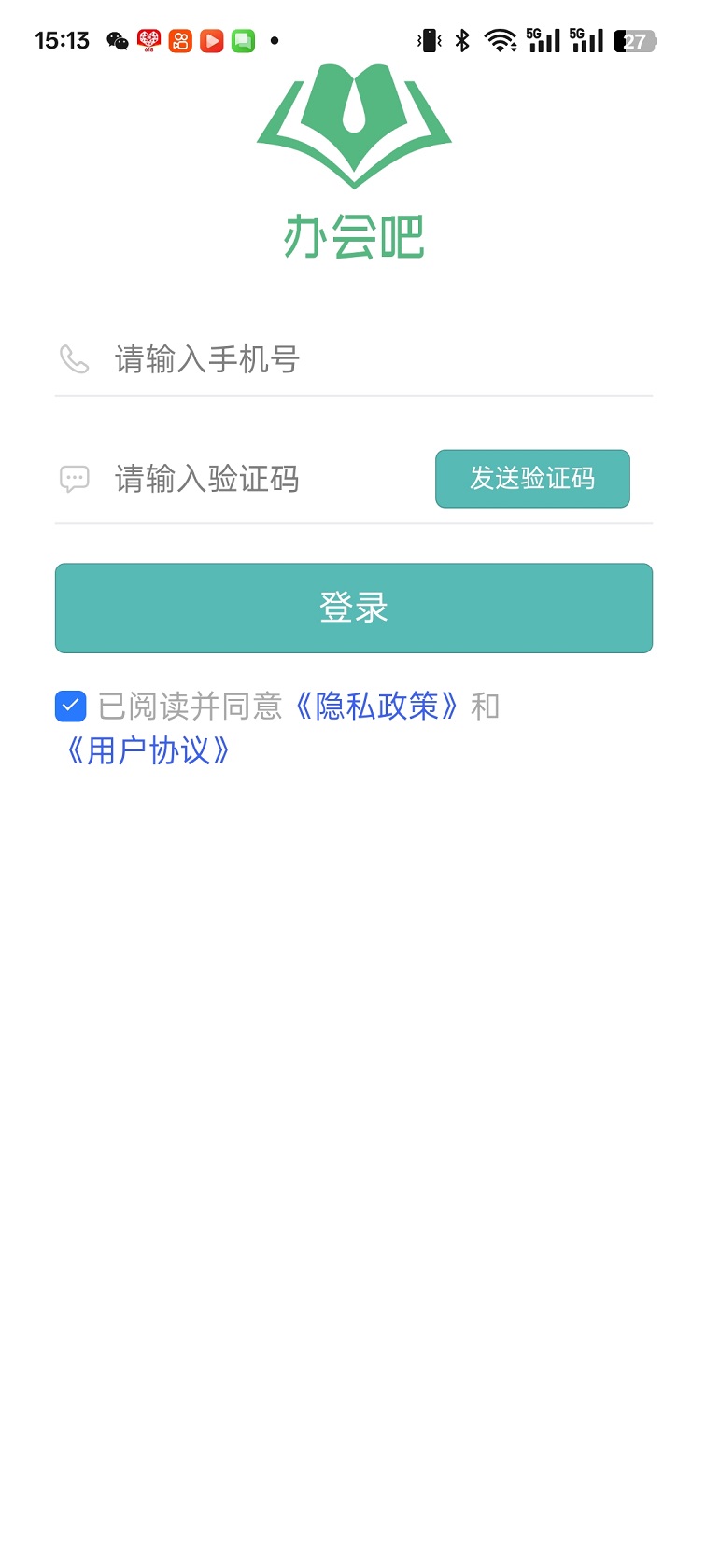Click the 请输入验证码 code input field

(x=233, y=479)
